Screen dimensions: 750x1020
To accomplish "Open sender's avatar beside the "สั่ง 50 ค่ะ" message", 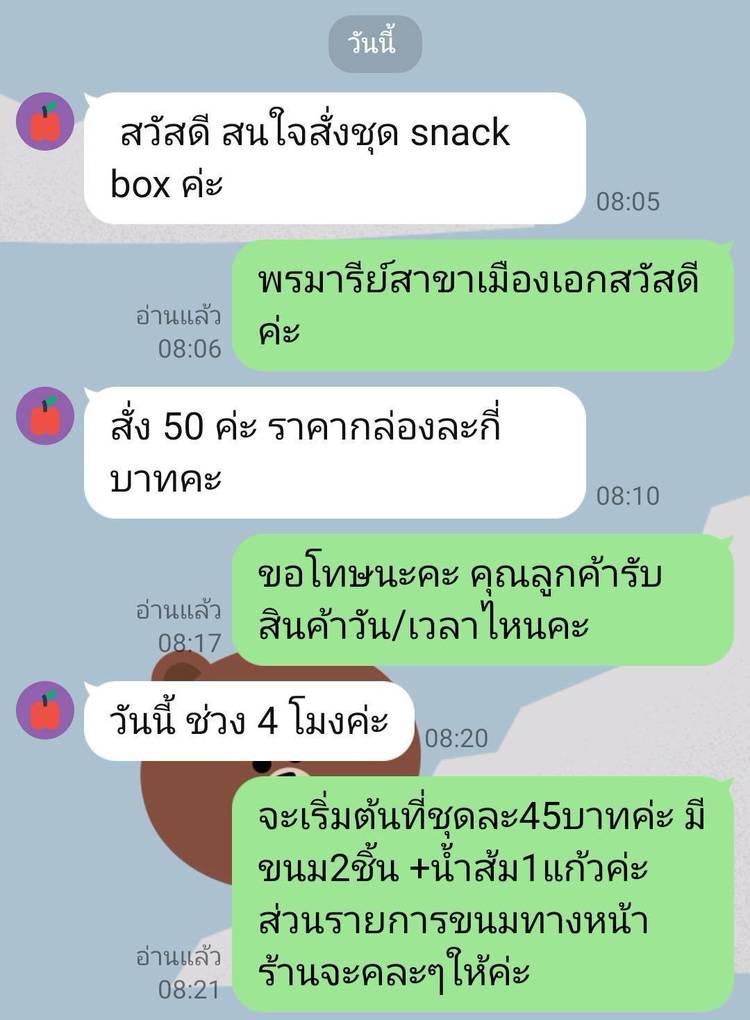I will pyautogui.click(x=45, y=415).
